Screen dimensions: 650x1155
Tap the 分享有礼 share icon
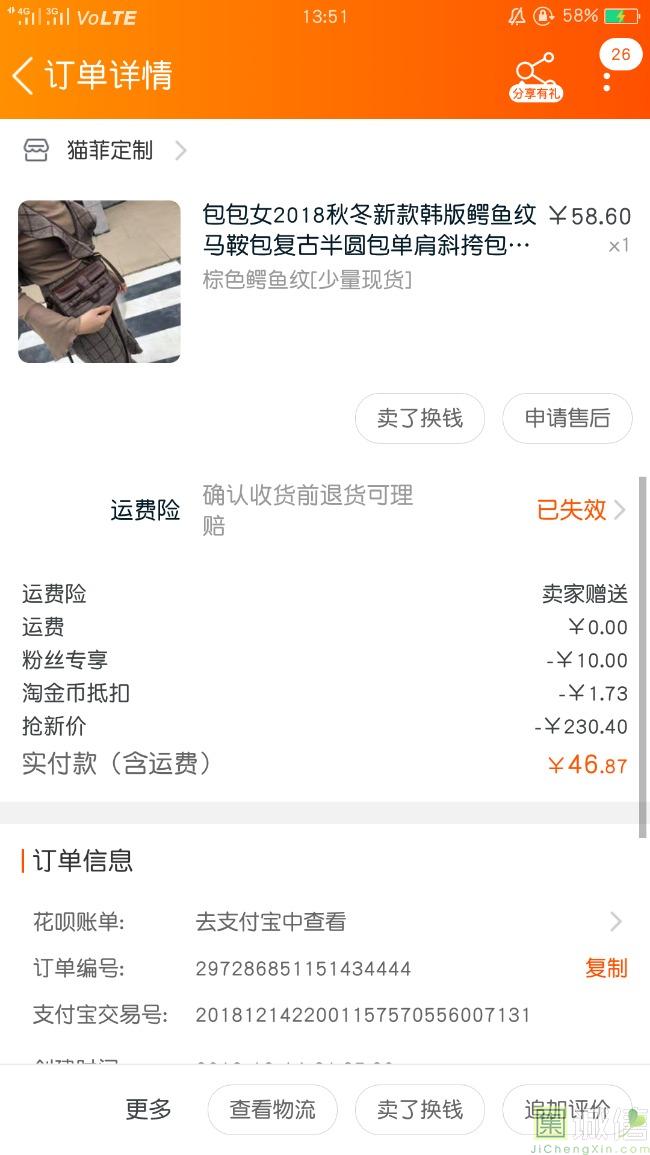click(535, 76)
